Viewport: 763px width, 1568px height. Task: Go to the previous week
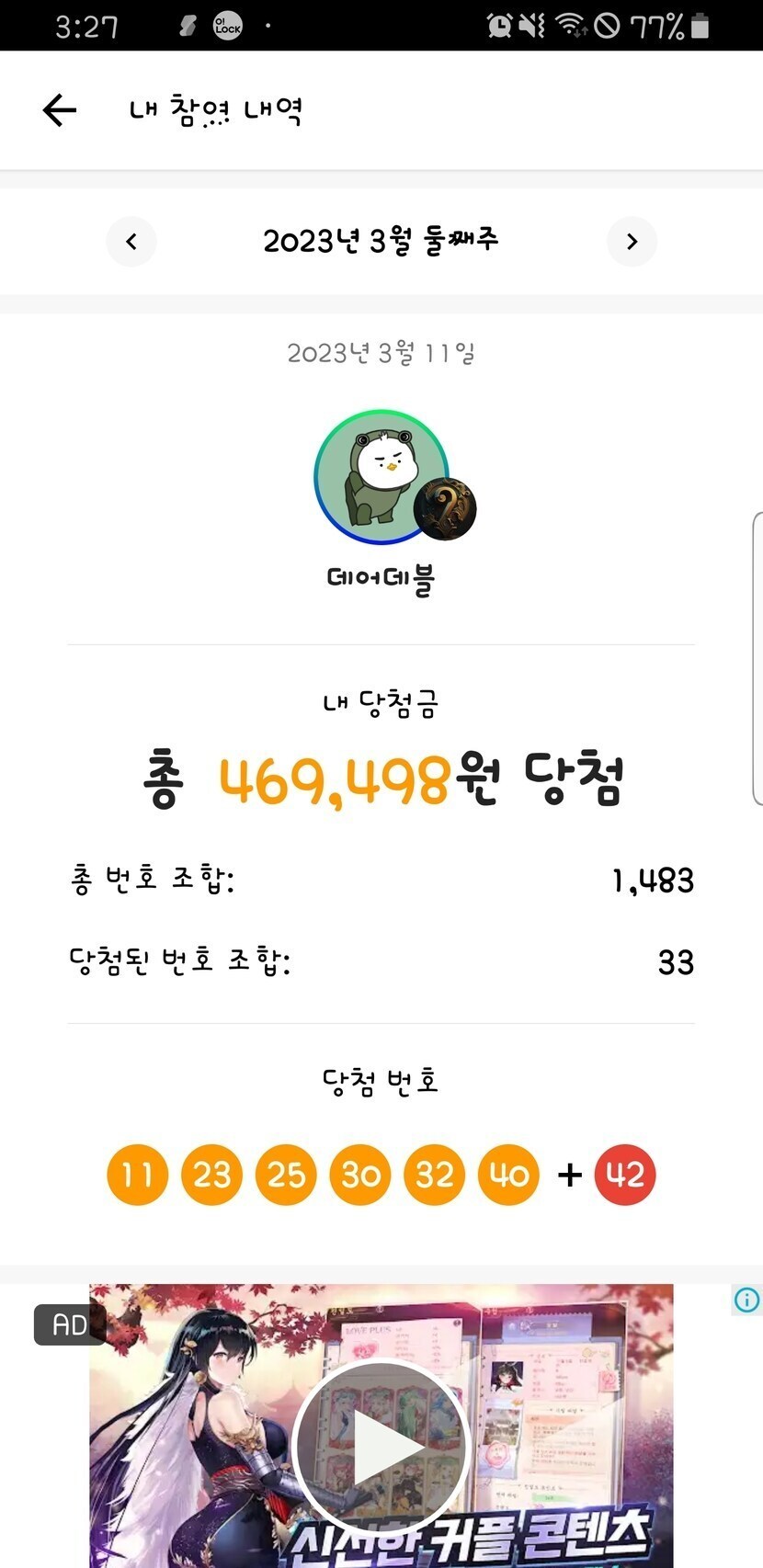pos(131,242)
